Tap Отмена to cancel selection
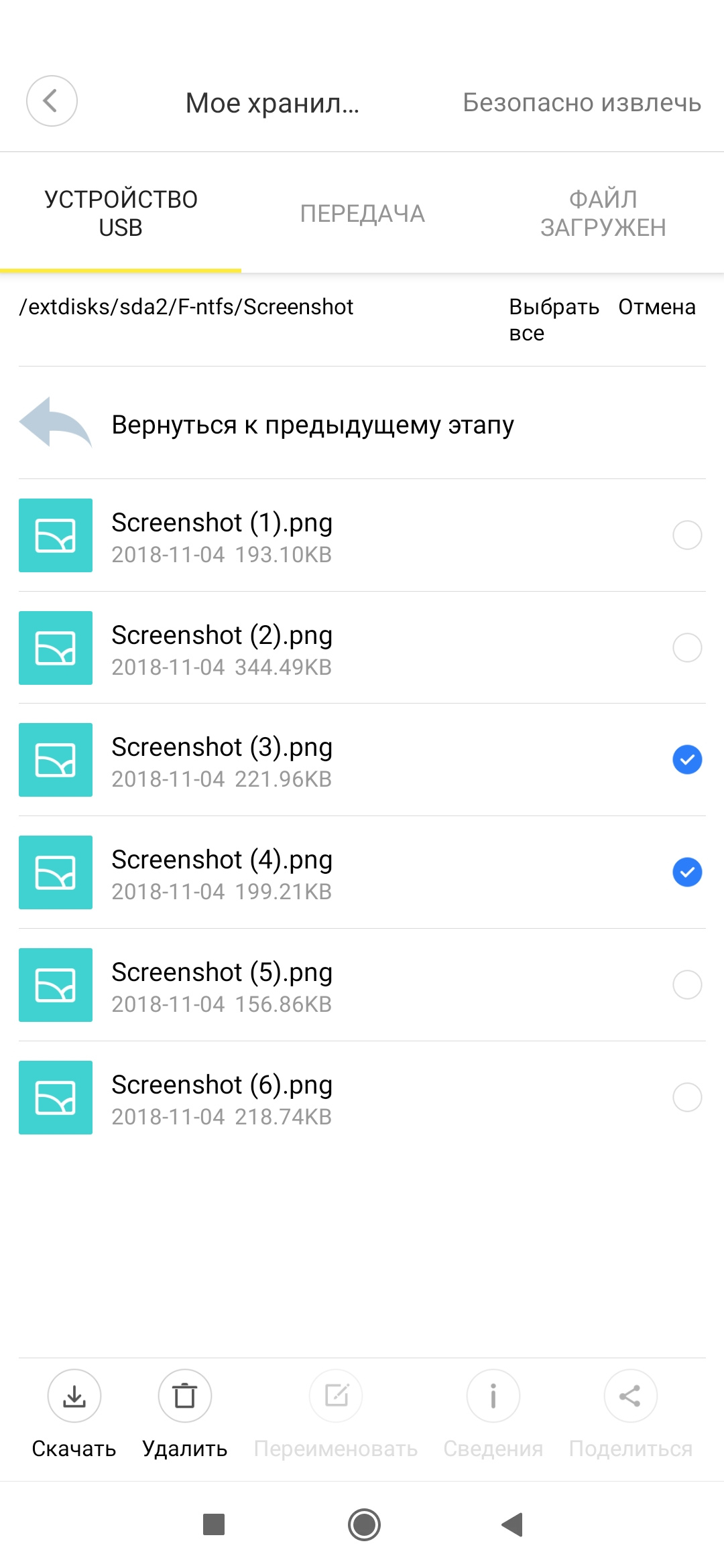The height and width of the screenshot is (1568, 724). coord(656,307)
